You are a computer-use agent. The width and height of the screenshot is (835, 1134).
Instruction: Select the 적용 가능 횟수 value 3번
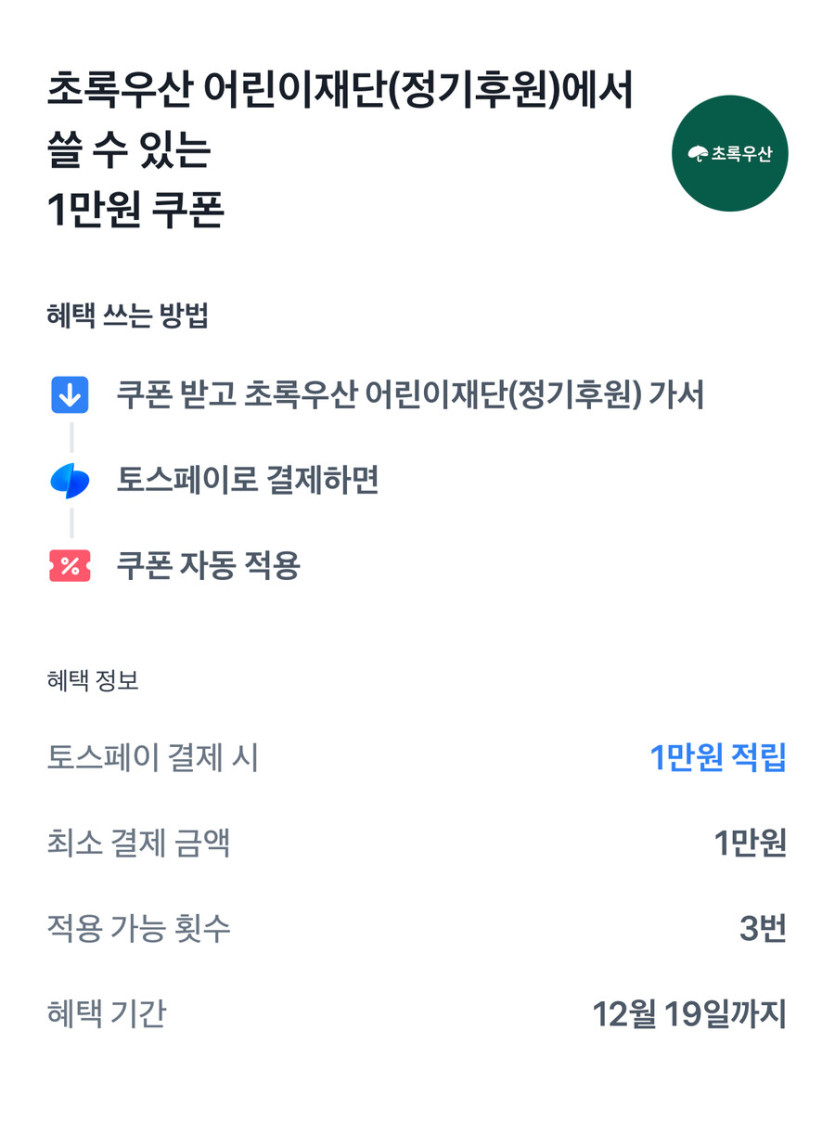(765, 927)
